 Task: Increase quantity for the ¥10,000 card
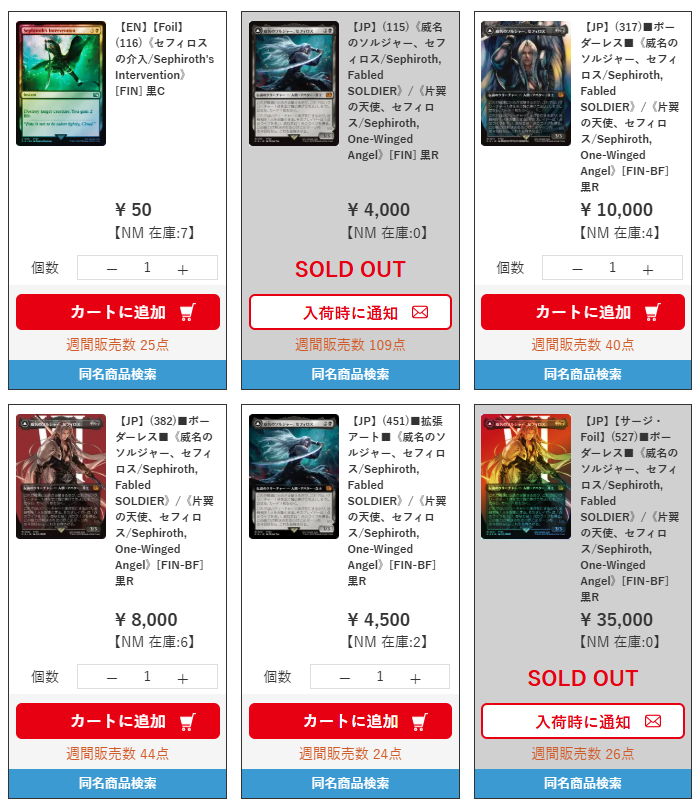[x=648, y=269]
